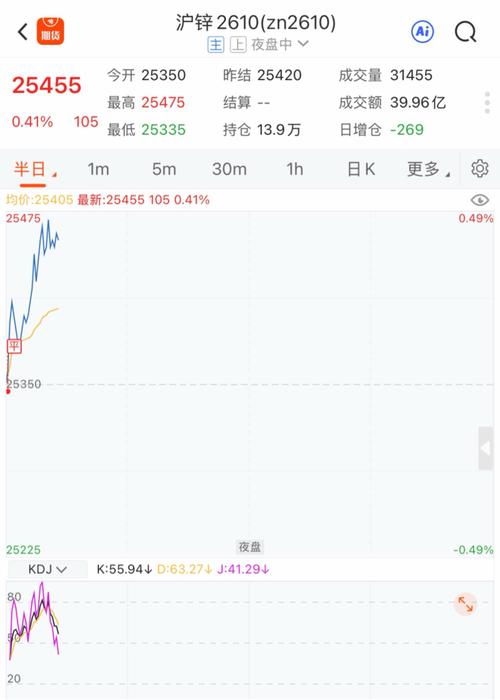Open the AI assistant icon
500x700 pixels.
[x=422, y=31]
